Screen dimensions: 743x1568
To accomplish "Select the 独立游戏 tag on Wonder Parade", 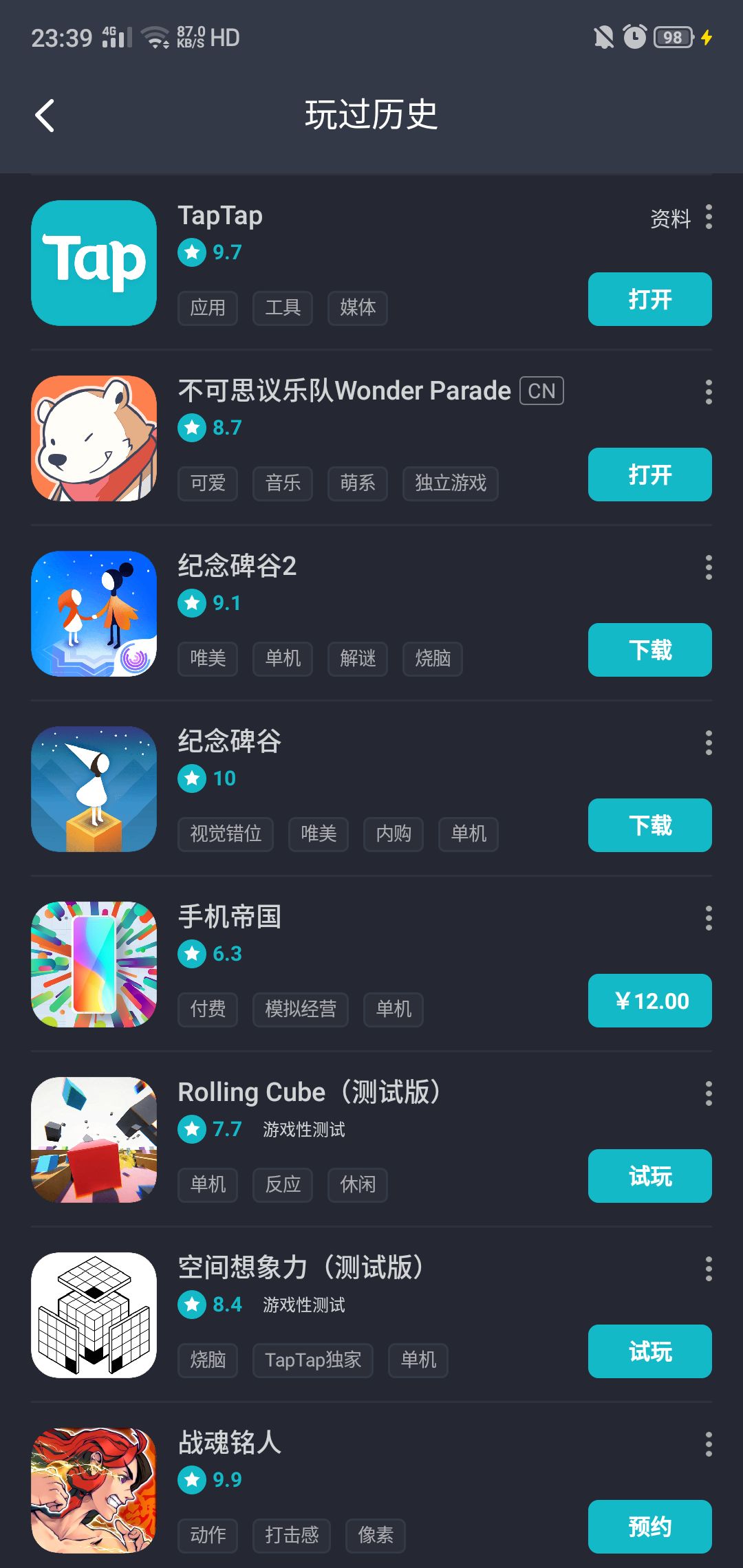I will click(x=451, y=483).
